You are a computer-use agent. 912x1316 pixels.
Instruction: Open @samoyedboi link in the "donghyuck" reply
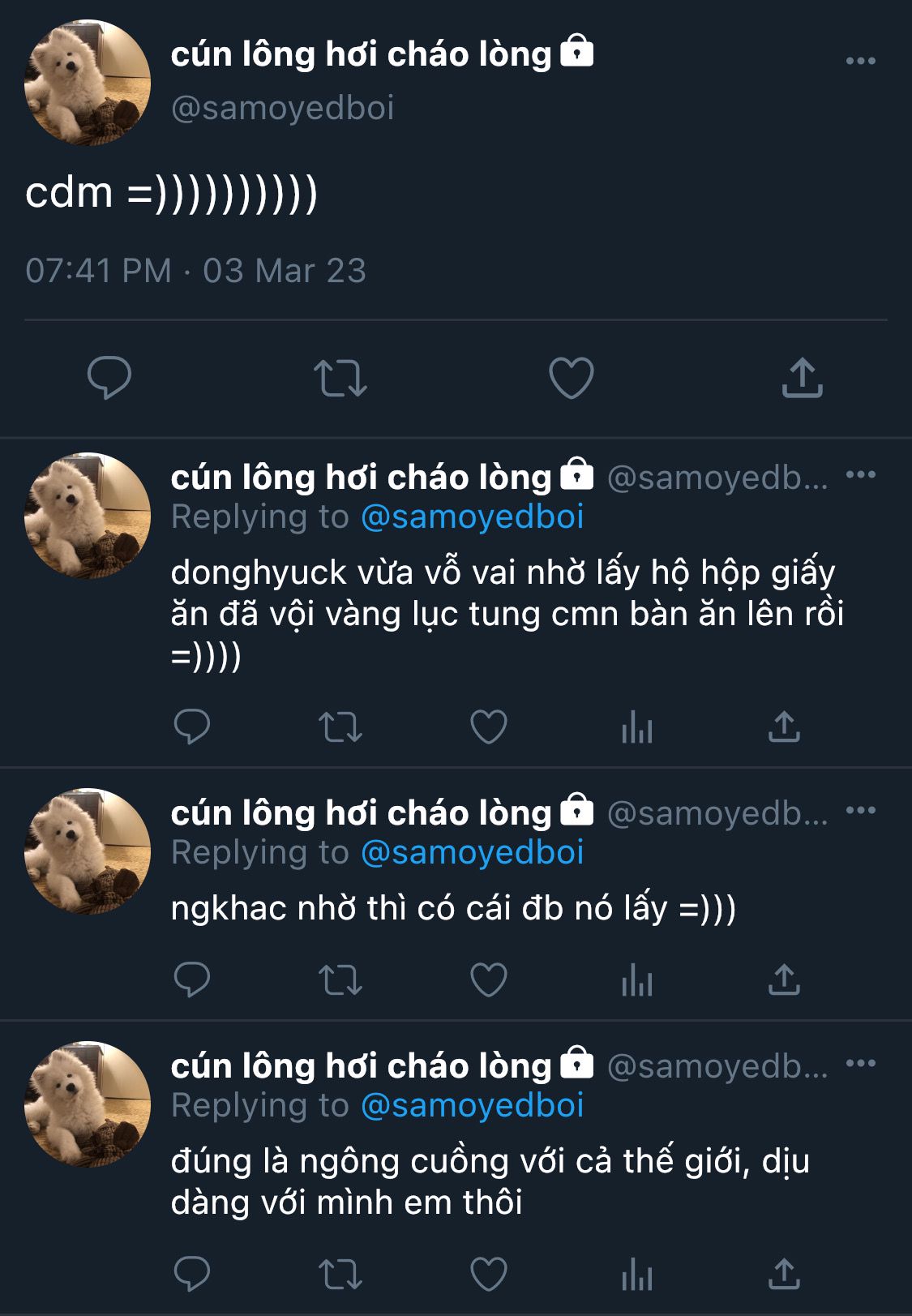pos(472,517)
